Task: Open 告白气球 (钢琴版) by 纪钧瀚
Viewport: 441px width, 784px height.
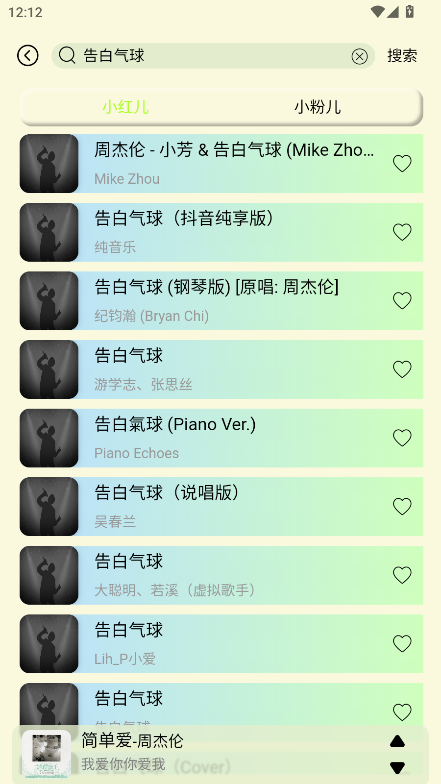Action: click(x=221, y=300)
